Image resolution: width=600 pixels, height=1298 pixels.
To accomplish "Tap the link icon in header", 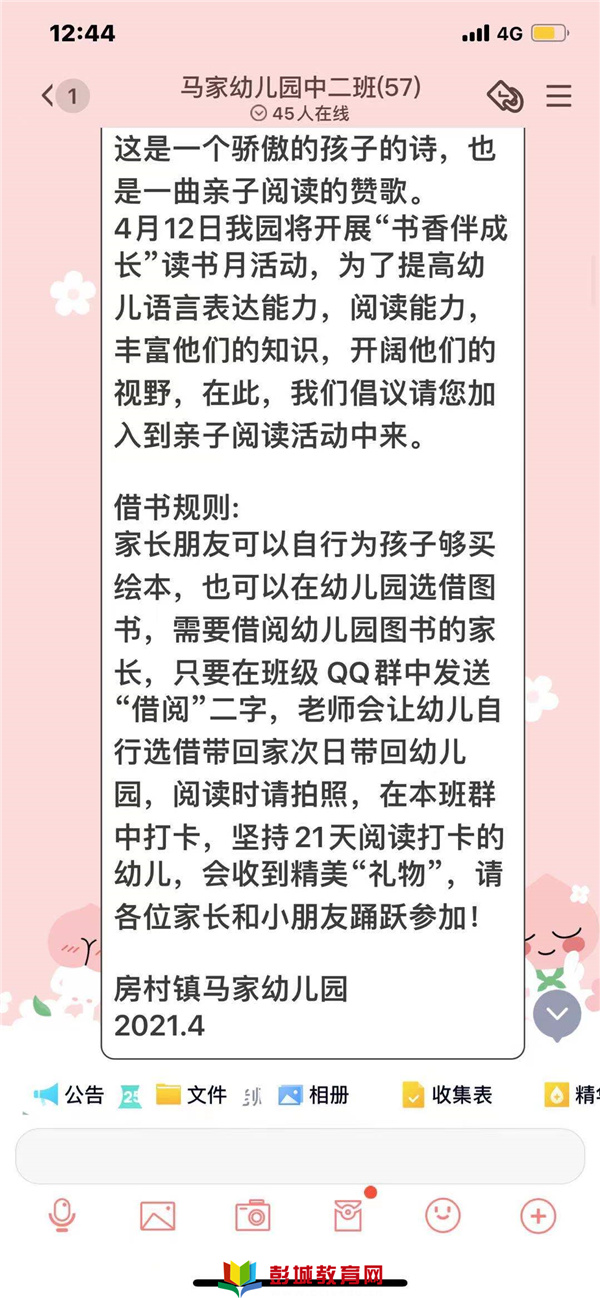I will coord(504,97).
